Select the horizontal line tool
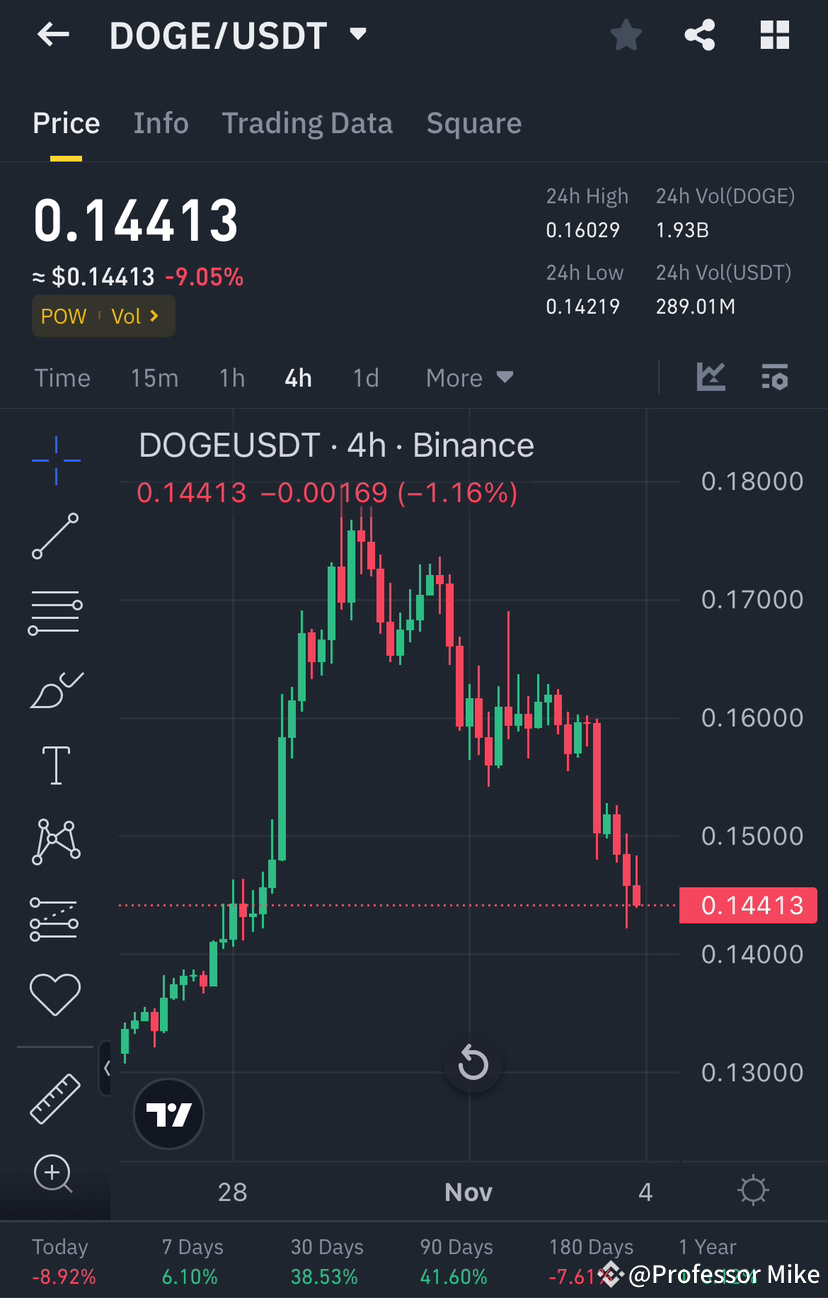Screen dimensions: 828x1298 point(55,613)
